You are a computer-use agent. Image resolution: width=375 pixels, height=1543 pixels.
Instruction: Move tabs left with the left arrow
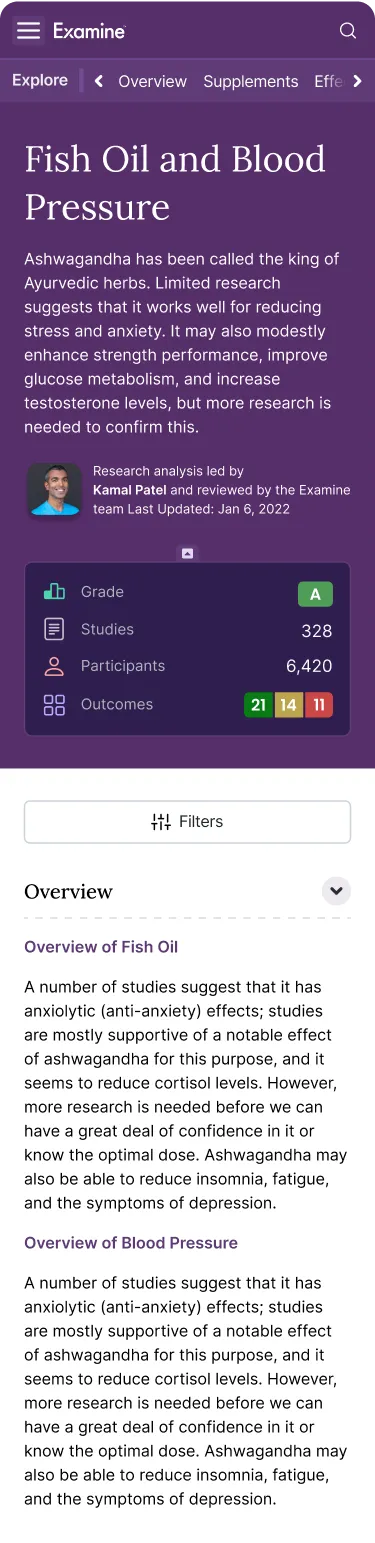98,81
